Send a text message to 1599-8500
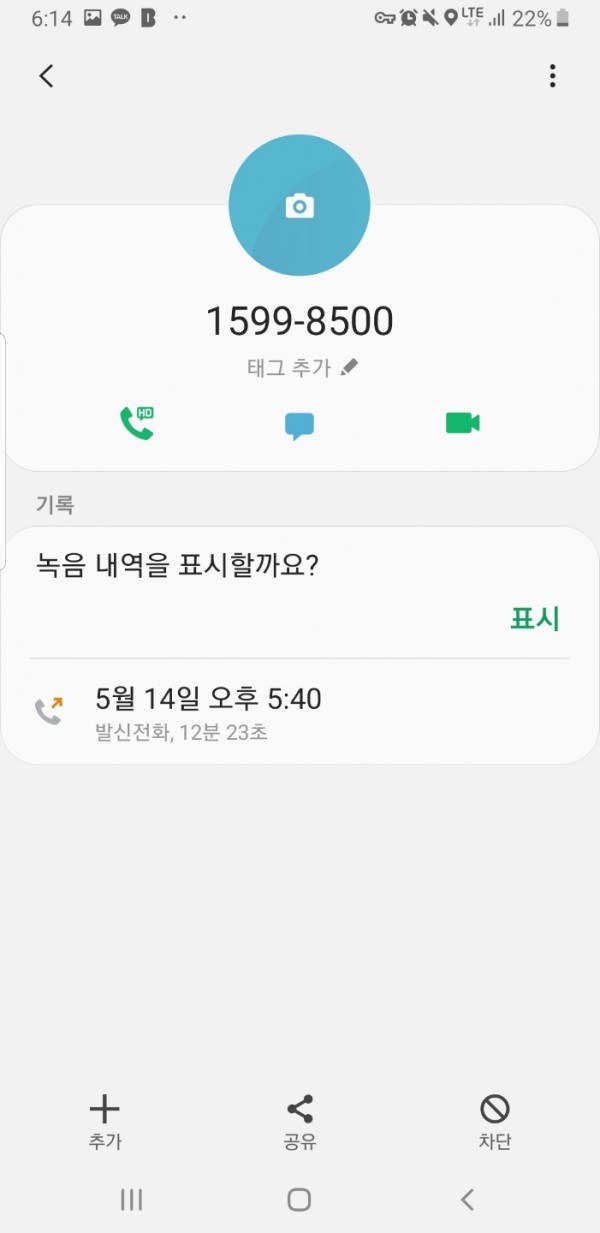 pos(299,426)
